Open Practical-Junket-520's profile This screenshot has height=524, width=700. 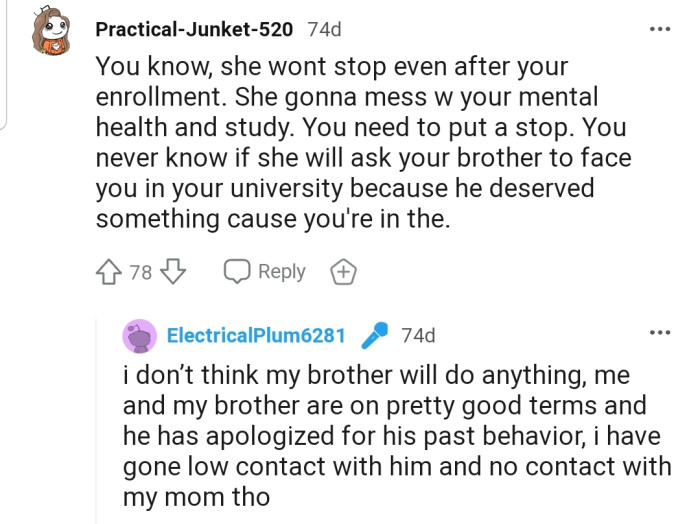pos(194,29)
